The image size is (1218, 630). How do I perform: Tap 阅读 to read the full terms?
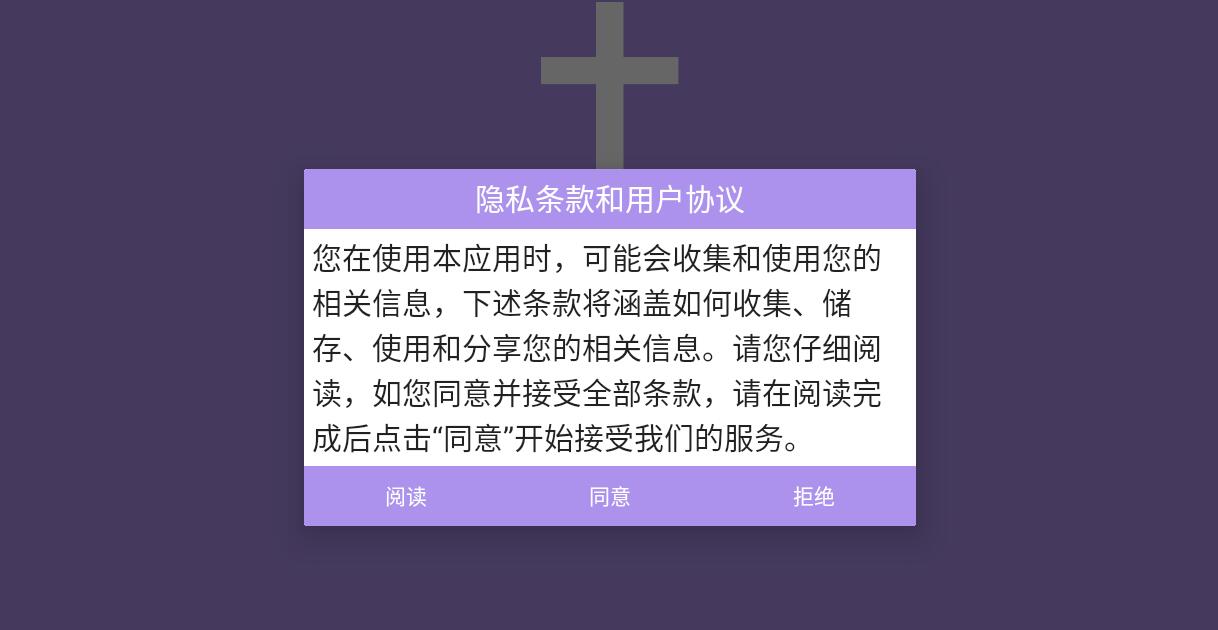(406, 497)
